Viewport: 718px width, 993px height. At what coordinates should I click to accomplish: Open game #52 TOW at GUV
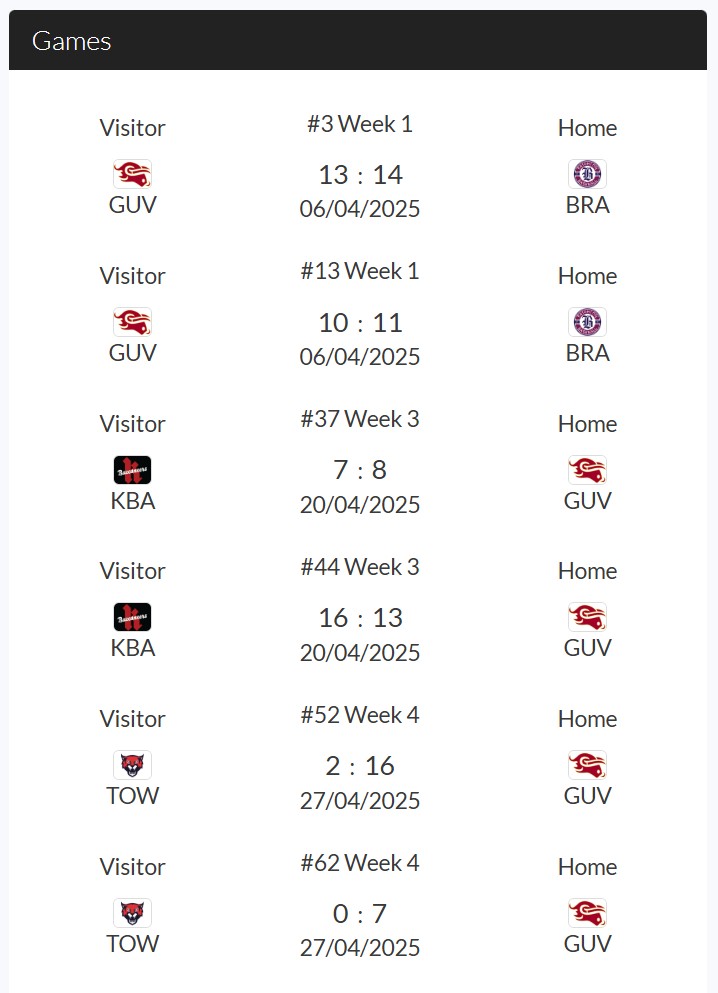click(360, 766)
